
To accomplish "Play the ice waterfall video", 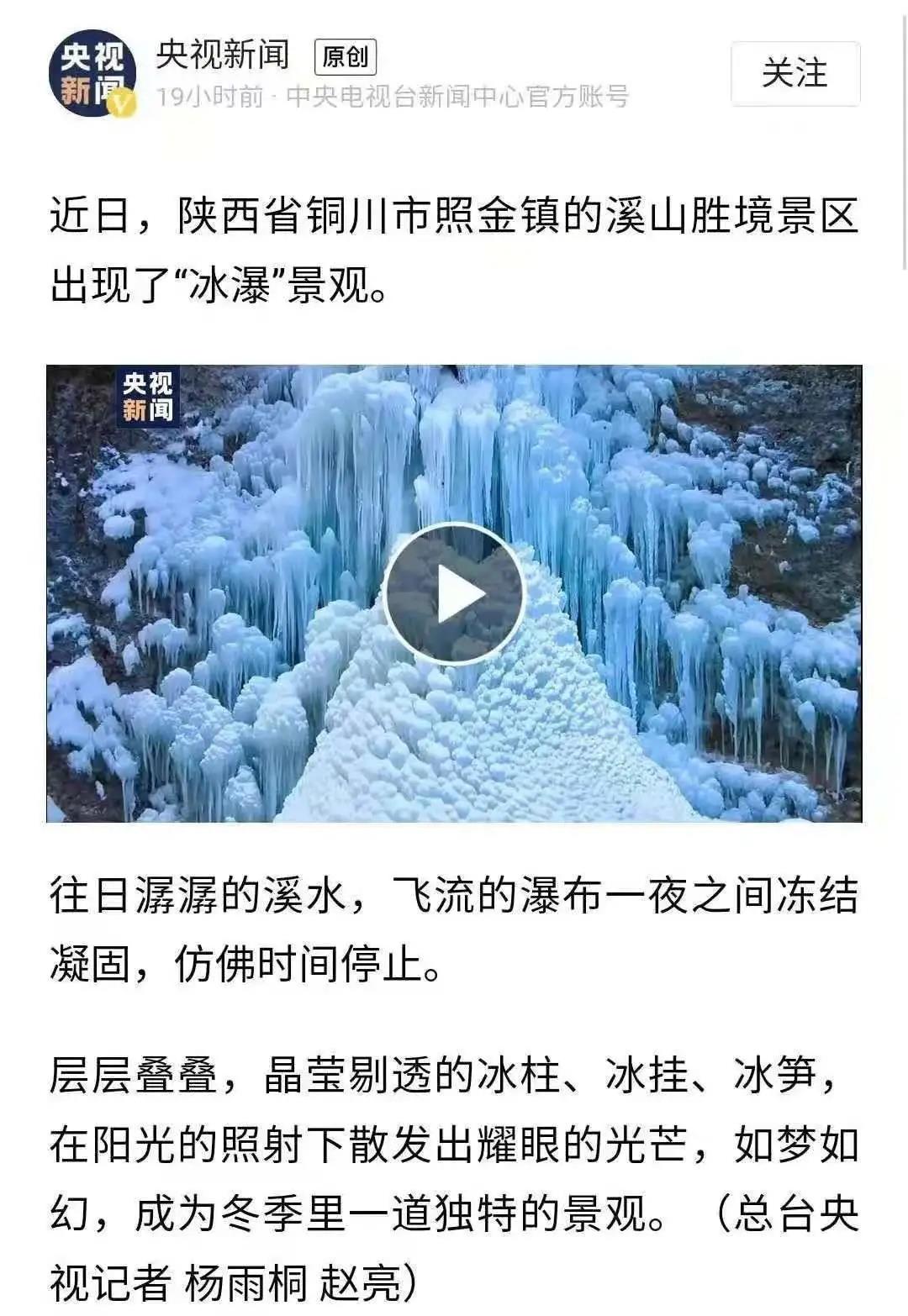I will point(454,593).
